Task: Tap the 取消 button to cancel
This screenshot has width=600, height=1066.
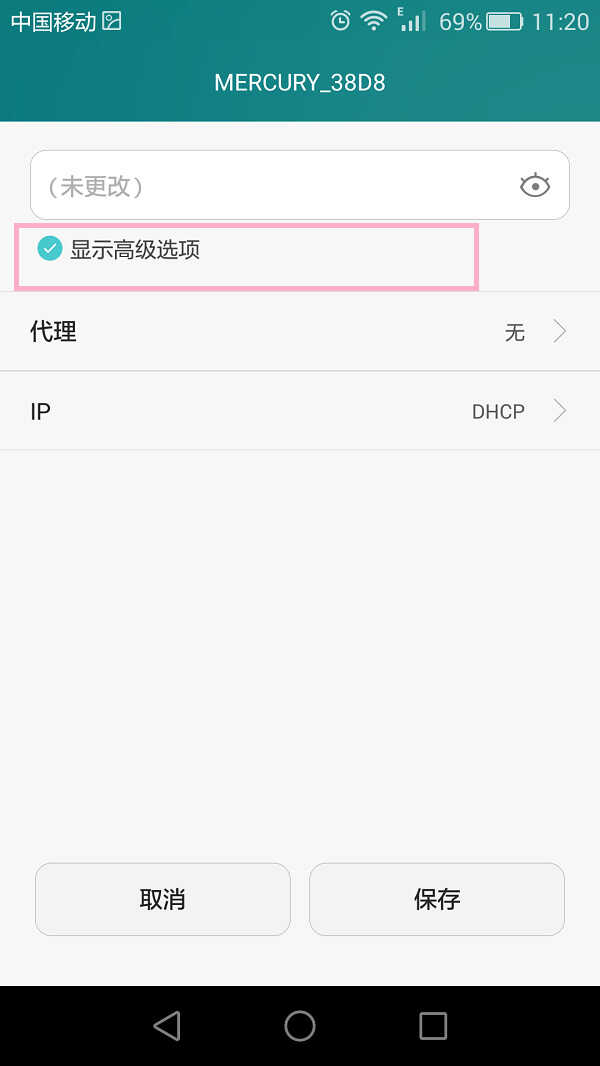Action: pos(163,899)
